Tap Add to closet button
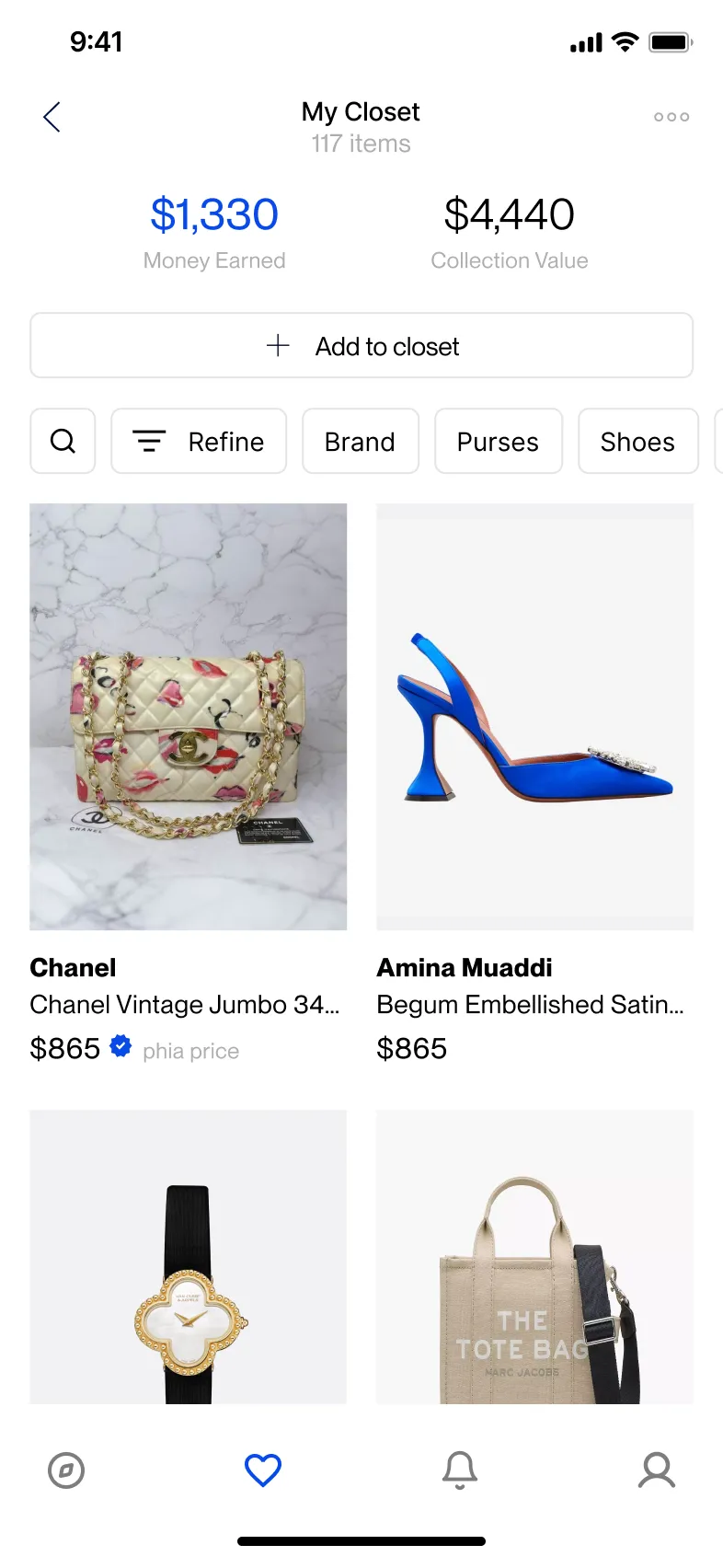Image resolution: width=723 pixels, height=1568 pixels. (361, 346)
